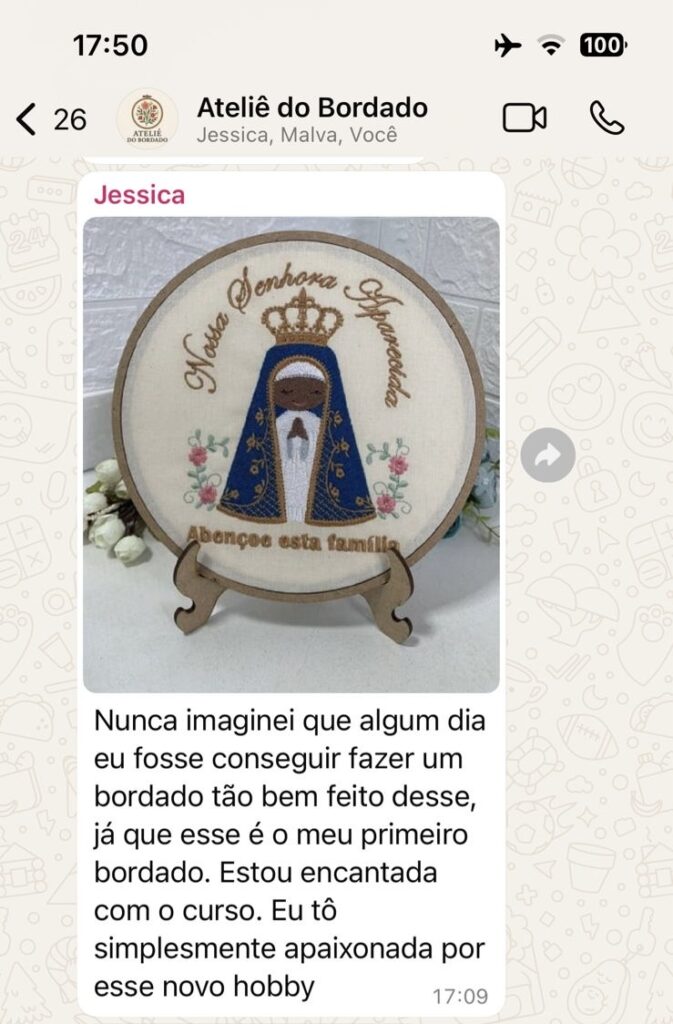
Task: Forward Jessica's photo message
Action: (548, 456)
